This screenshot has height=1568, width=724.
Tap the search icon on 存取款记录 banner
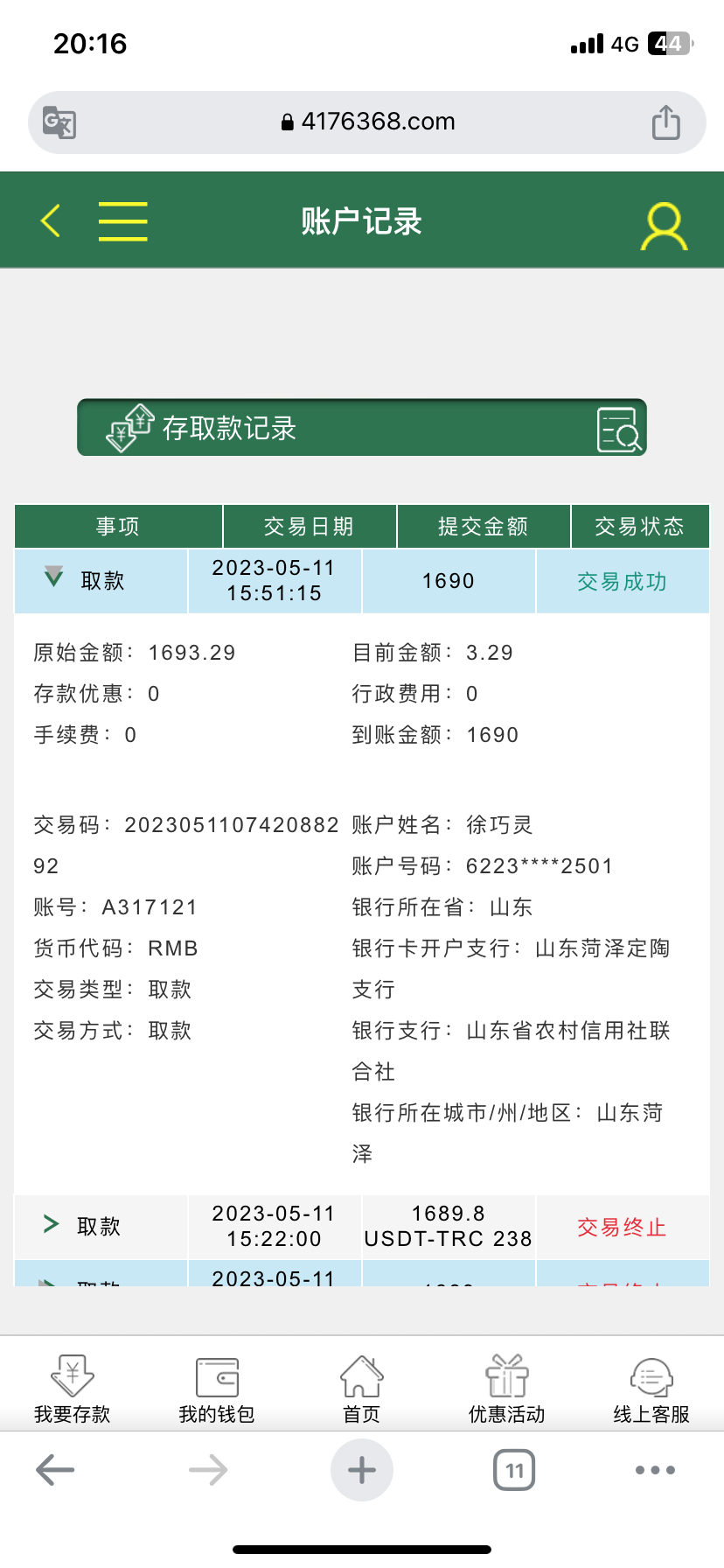click(x=619, y=429)
